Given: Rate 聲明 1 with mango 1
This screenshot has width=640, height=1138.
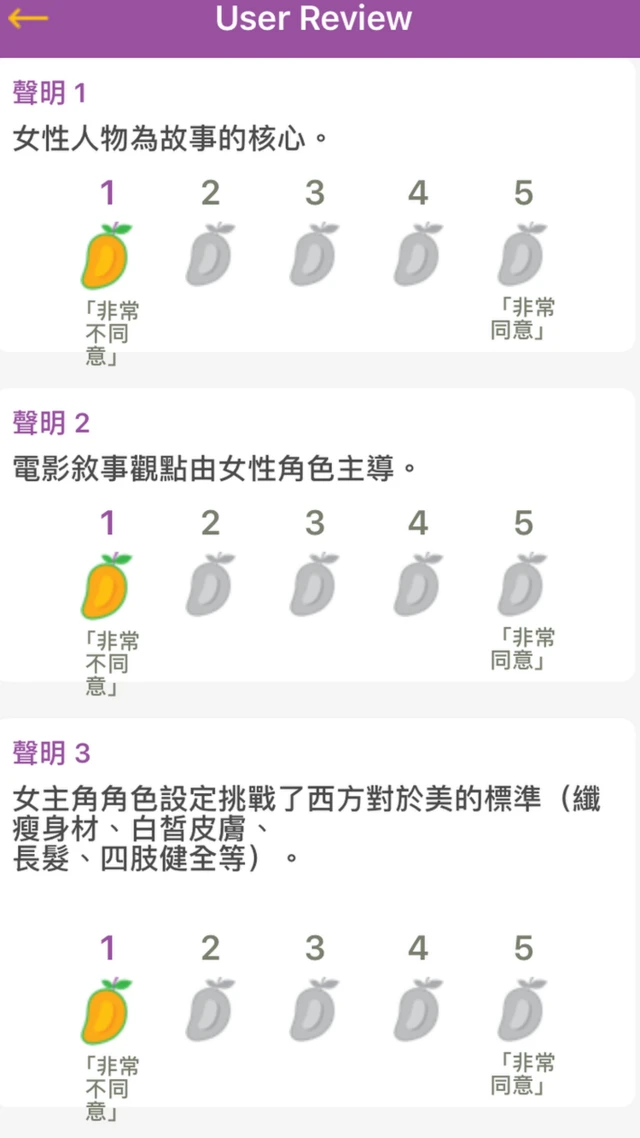Looking at the screenshot, I should [x=106, y=256].
